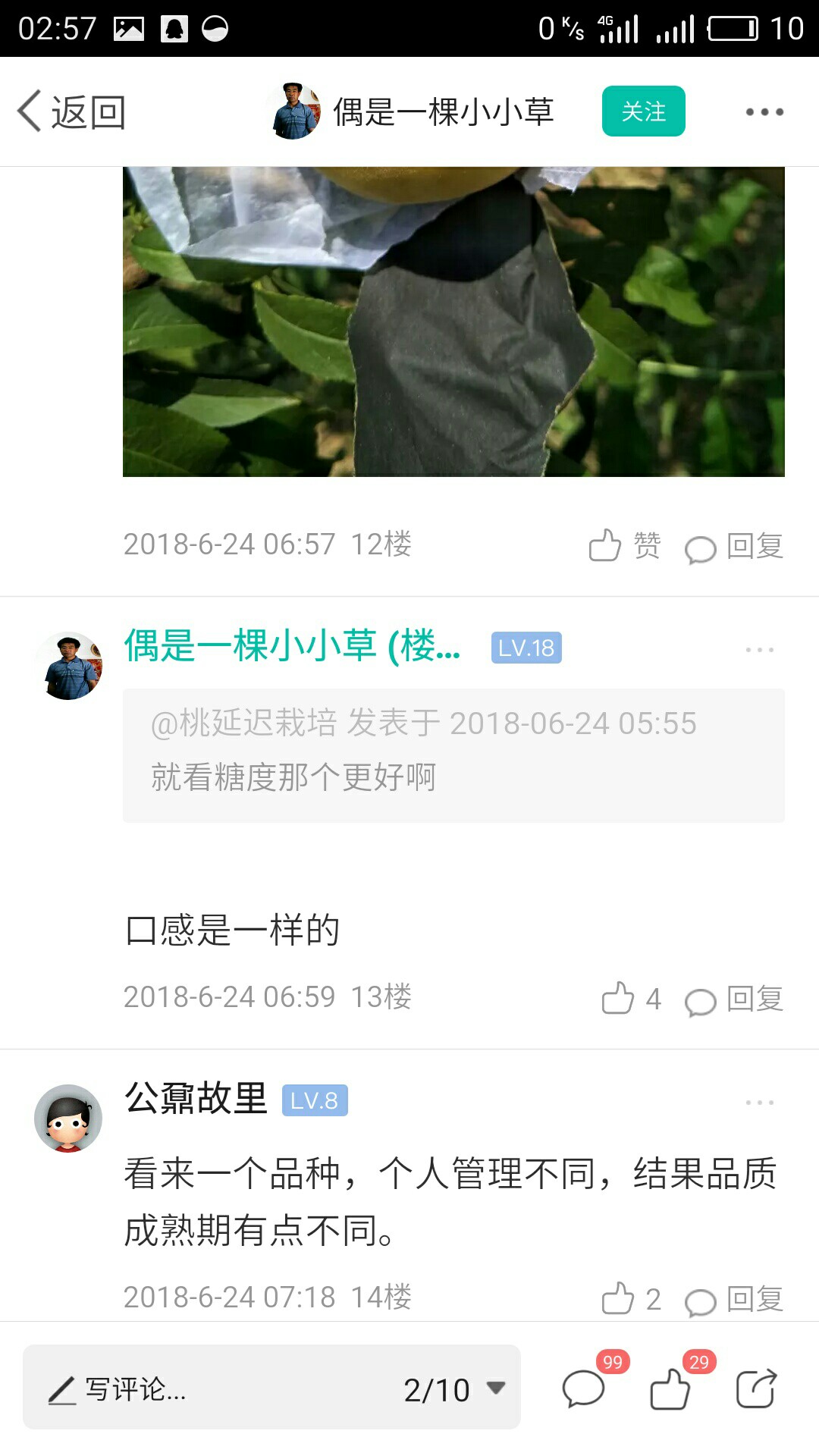
Task: Open the author's avatar in the header
Action: click(295, 111)
